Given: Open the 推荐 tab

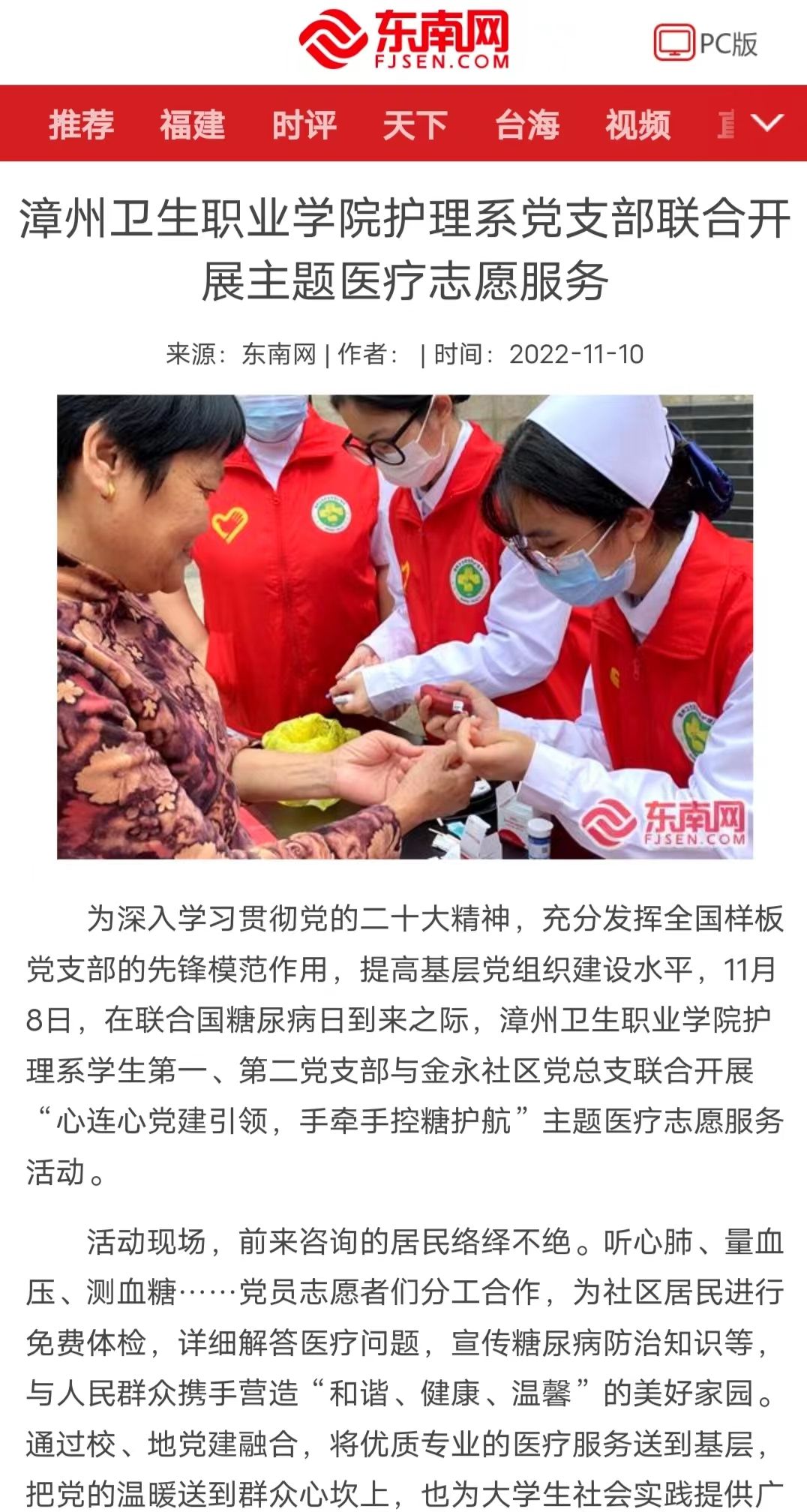Looking at the screenshot, I should (x=82, y=124).
